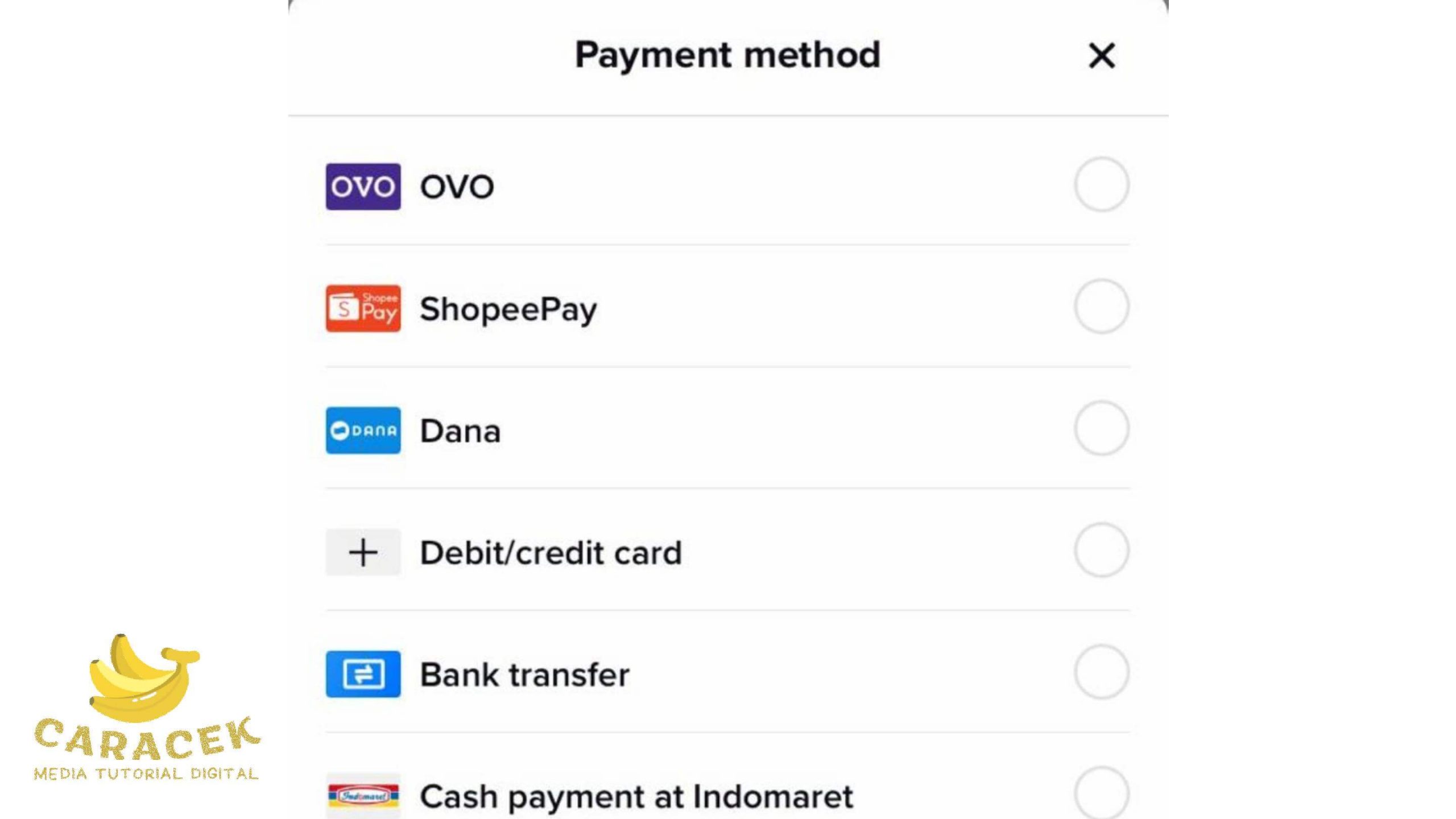
Task: Pick Dana as payment method
Action: coord(1101,428)
